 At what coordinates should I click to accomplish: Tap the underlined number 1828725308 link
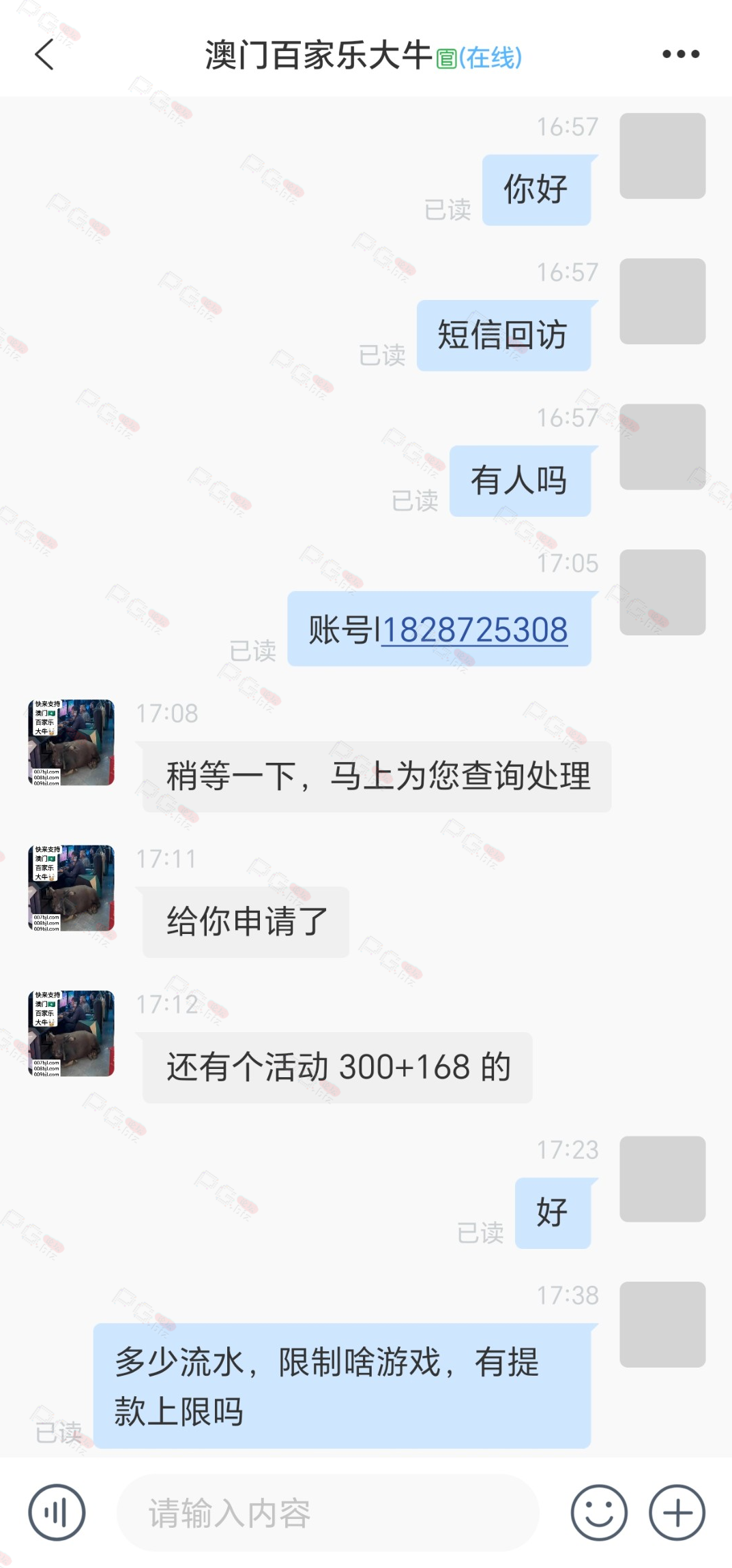[475, 629]
